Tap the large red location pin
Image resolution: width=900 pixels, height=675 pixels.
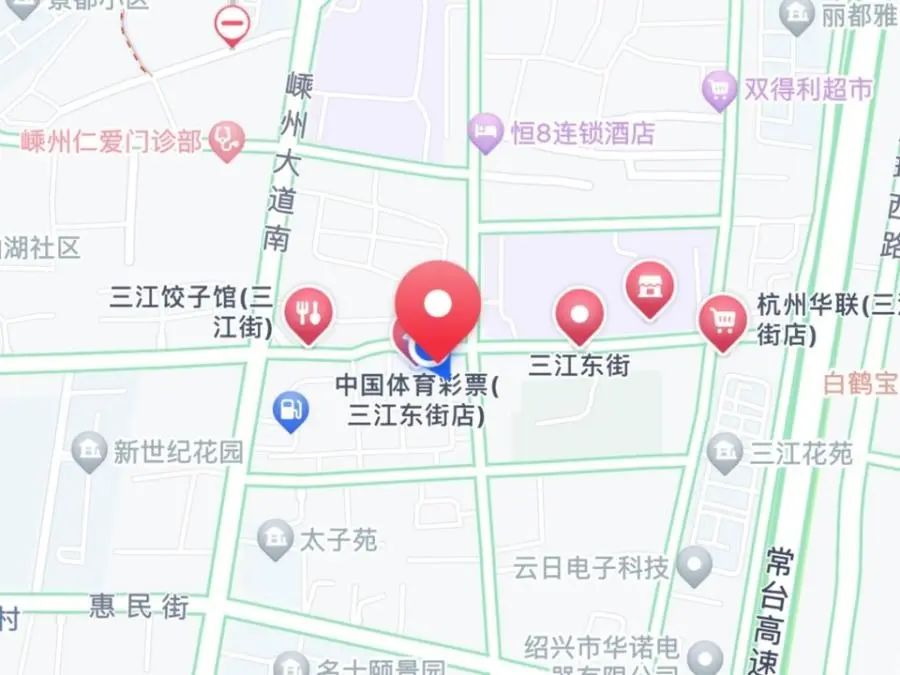tap(437, 303)
